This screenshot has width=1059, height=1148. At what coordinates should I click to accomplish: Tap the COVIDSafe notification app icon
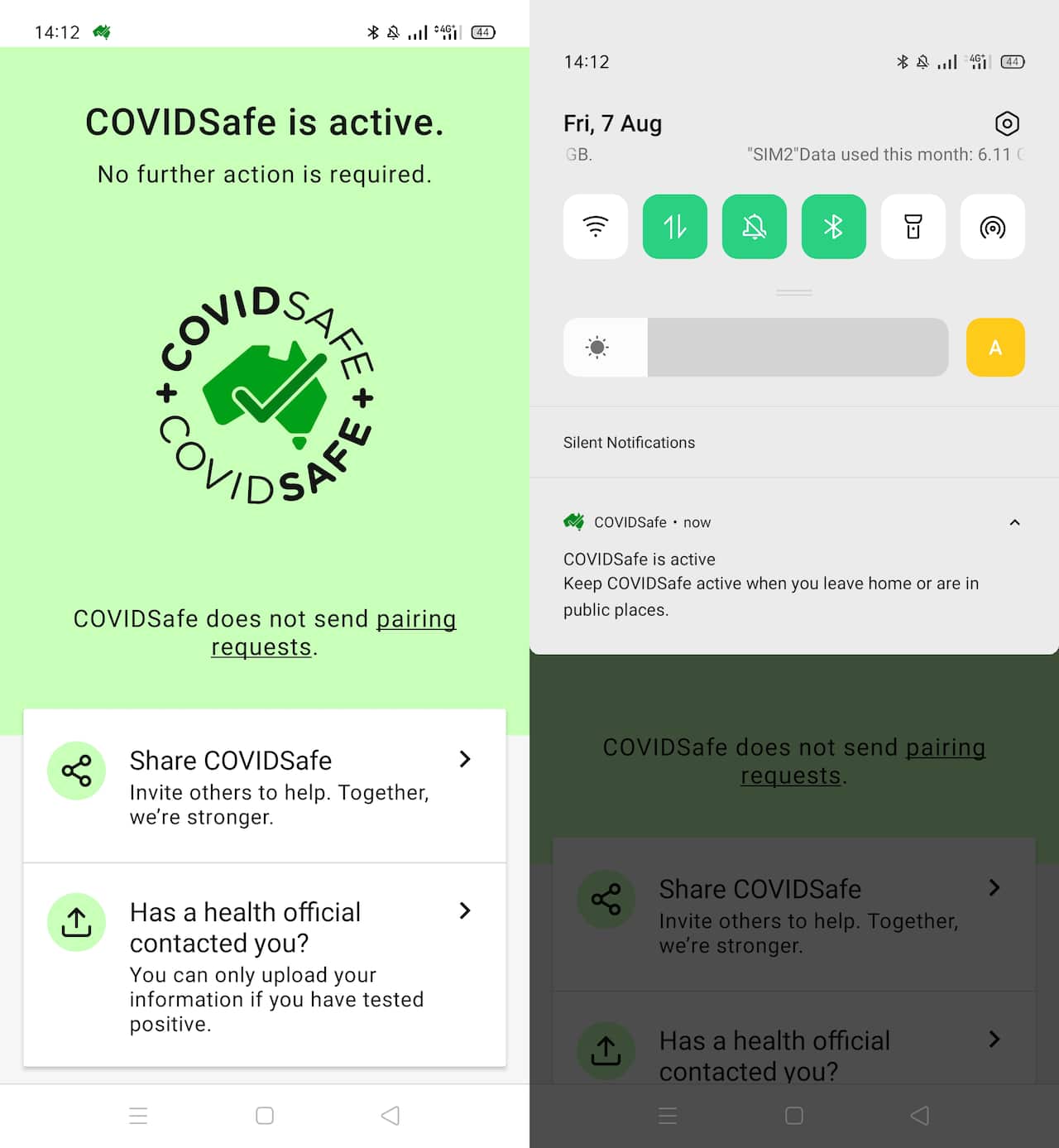pos(573,521)
